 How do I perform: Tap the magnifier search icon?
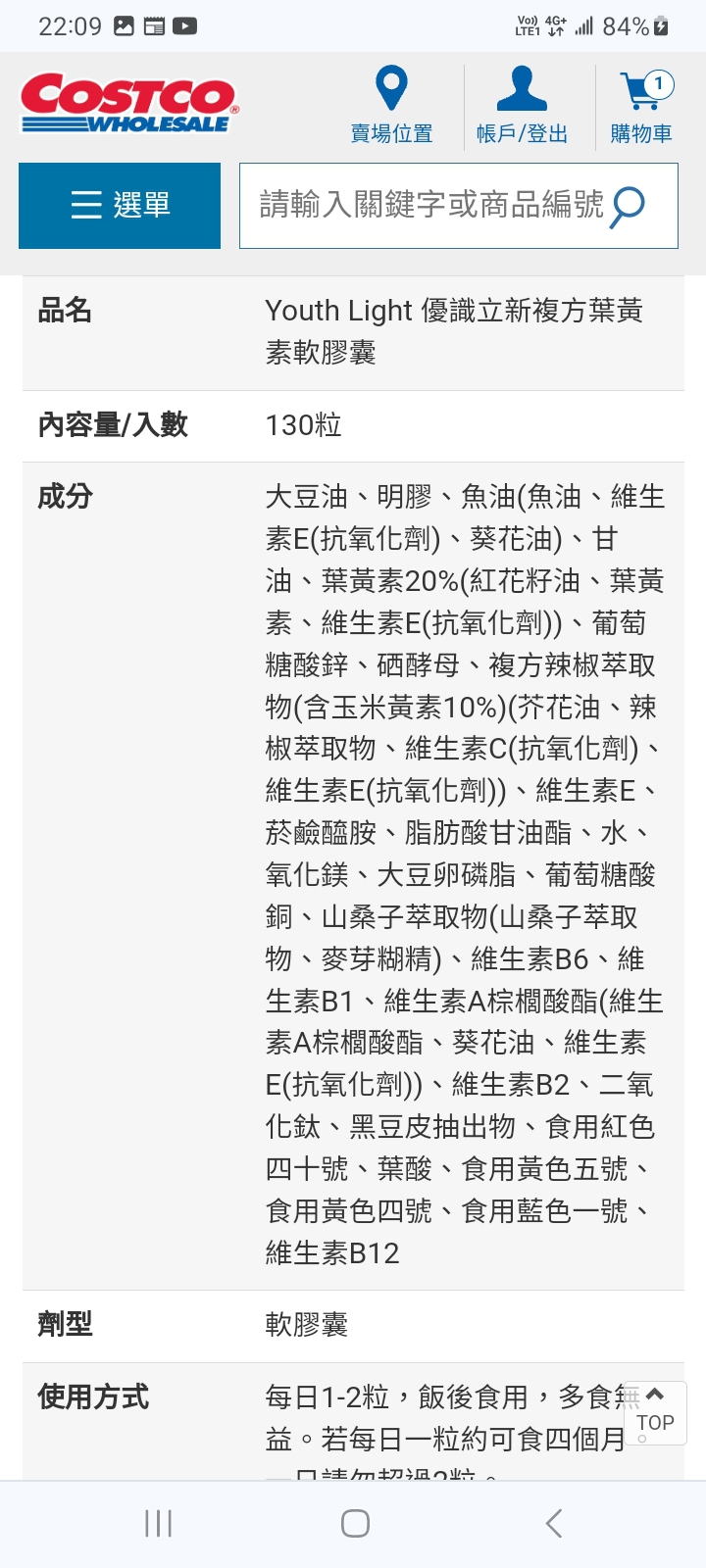(x=628, y=206)
